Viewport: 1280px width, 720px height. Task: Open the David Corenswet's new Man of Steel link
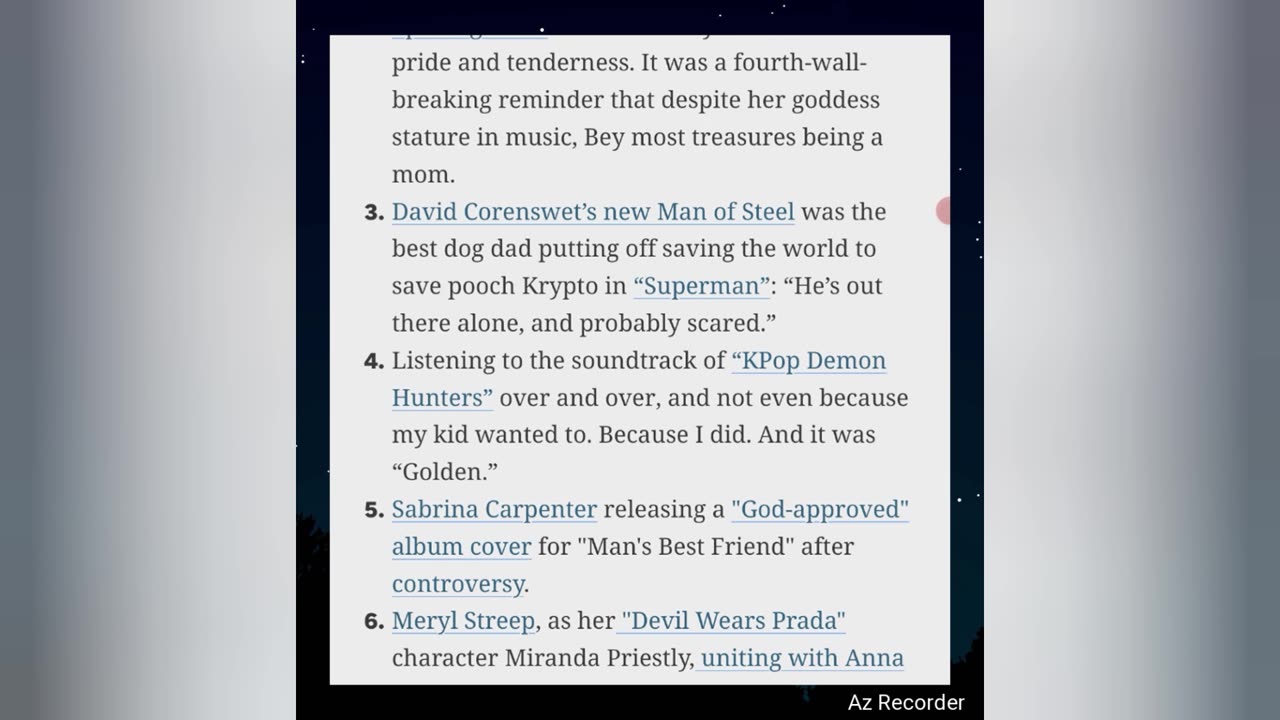[x=593, y=212]
